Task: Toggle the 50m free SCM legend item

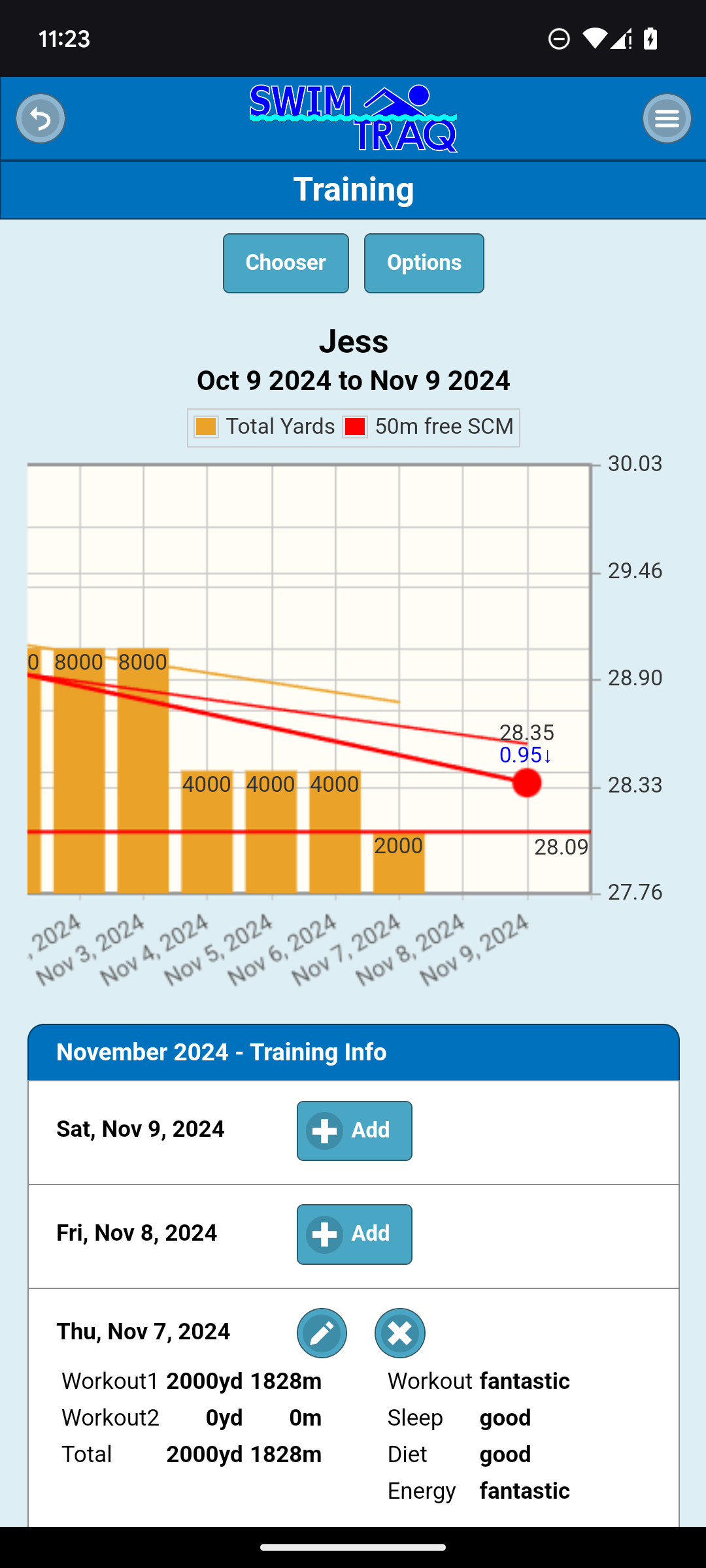Action: click(429, 427)
